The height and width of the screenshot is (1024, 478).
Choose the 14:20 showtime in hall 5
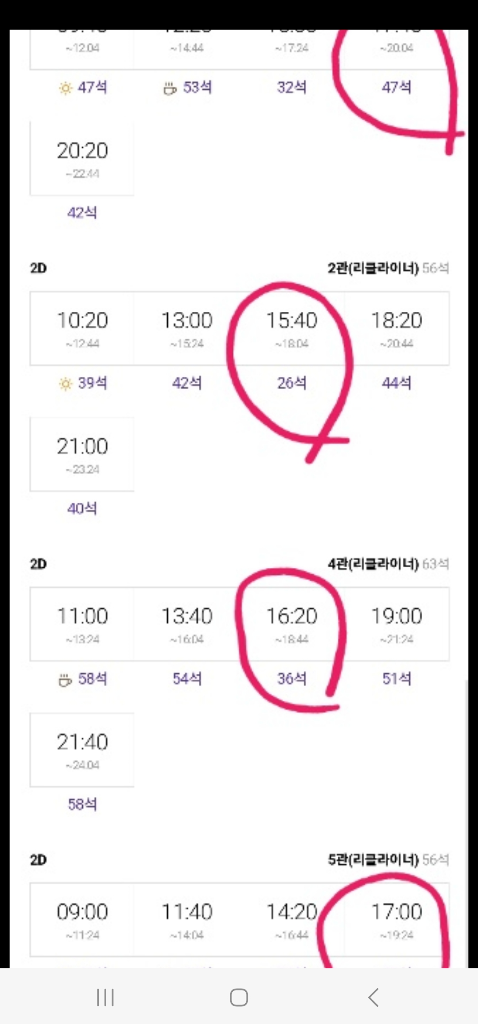tap(292, 920)
